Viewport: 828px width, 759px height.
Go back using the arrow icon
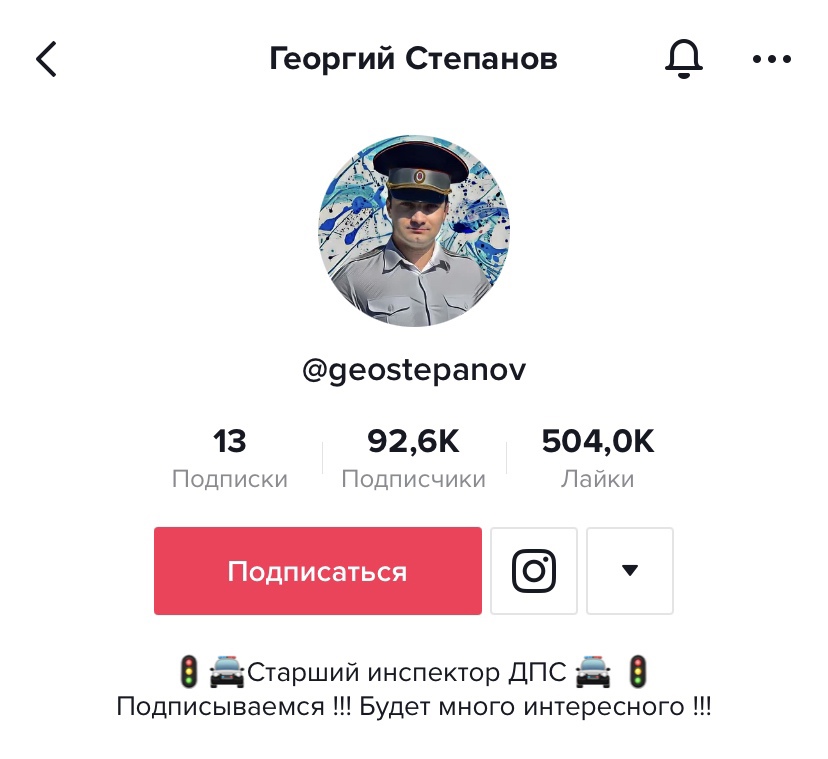pyautogui.click(x=47, y=60)
